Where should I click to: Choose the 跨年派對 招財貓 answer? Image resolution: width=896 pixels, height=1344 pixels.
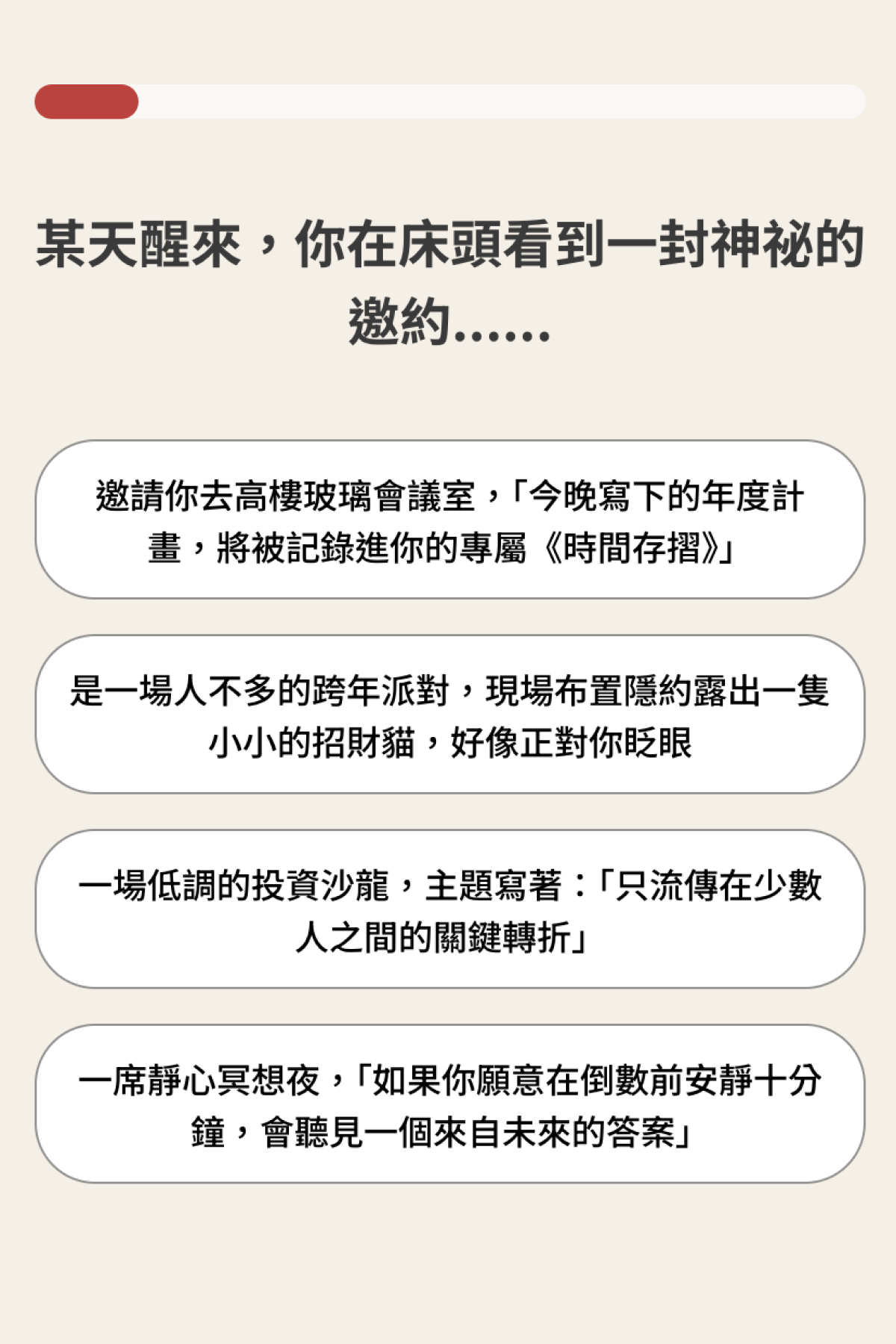[449, 715]
